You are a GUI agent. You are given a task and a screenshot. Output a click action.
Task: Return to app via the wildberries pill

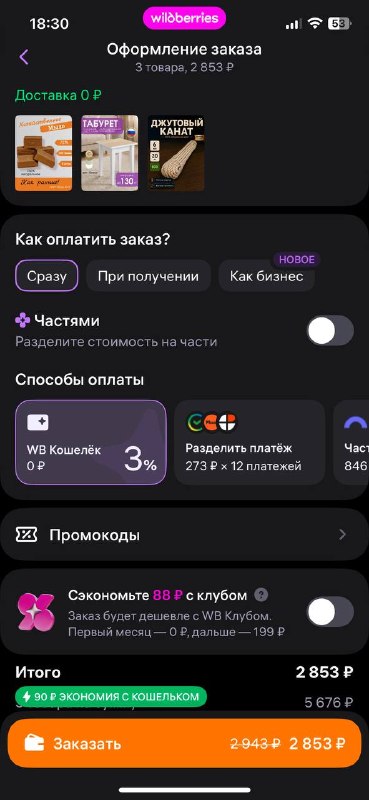184,19
